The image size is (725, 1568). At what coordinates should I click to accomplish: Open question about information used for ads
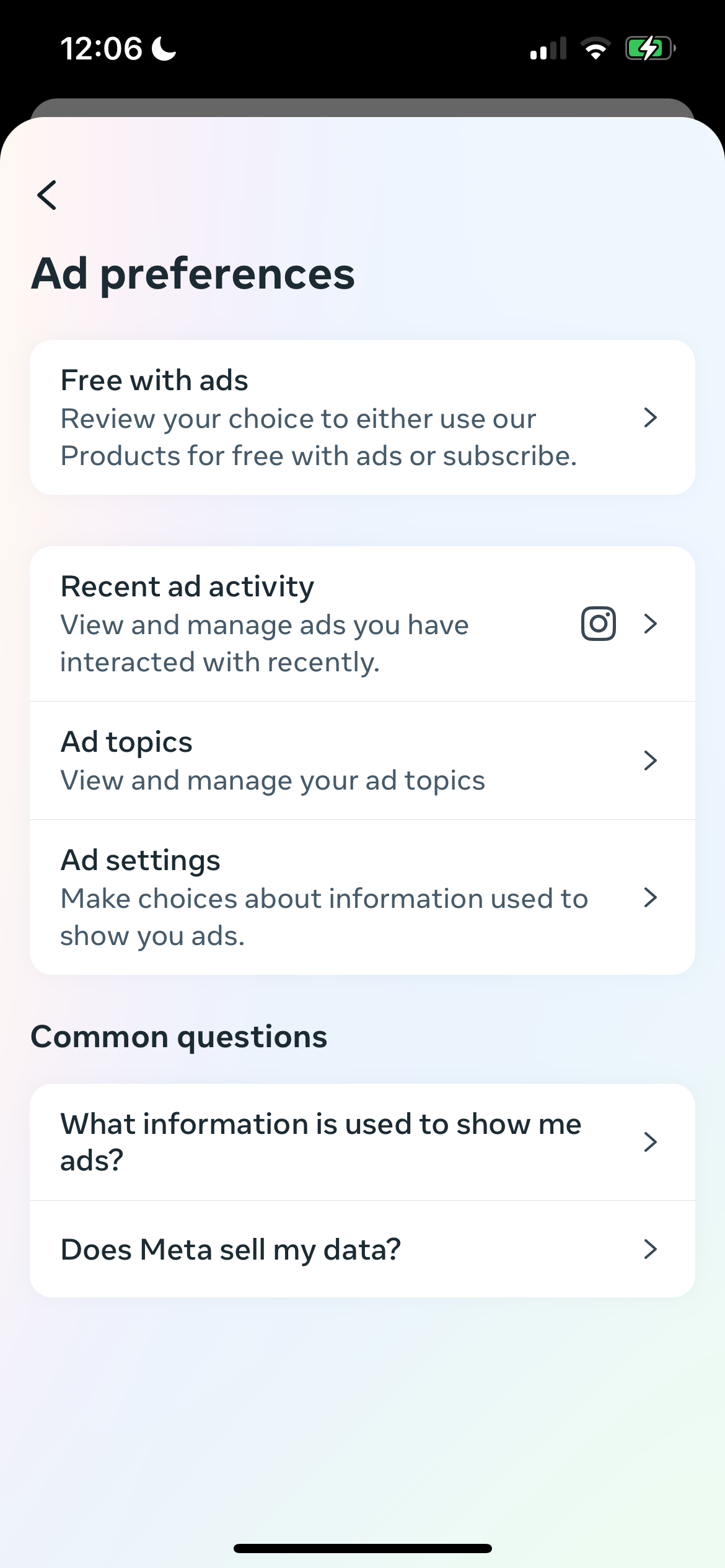[362, 1142]
